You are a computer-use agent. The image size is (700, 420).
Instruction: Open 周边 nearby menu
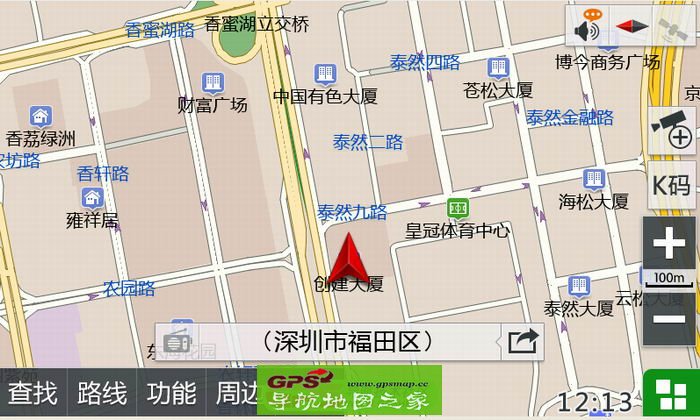[235, 393]
